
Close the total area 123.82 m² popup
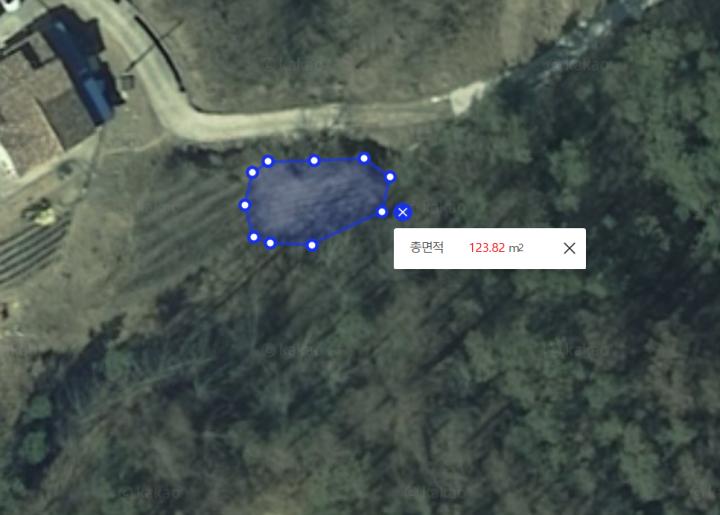[x=569, y=248]
